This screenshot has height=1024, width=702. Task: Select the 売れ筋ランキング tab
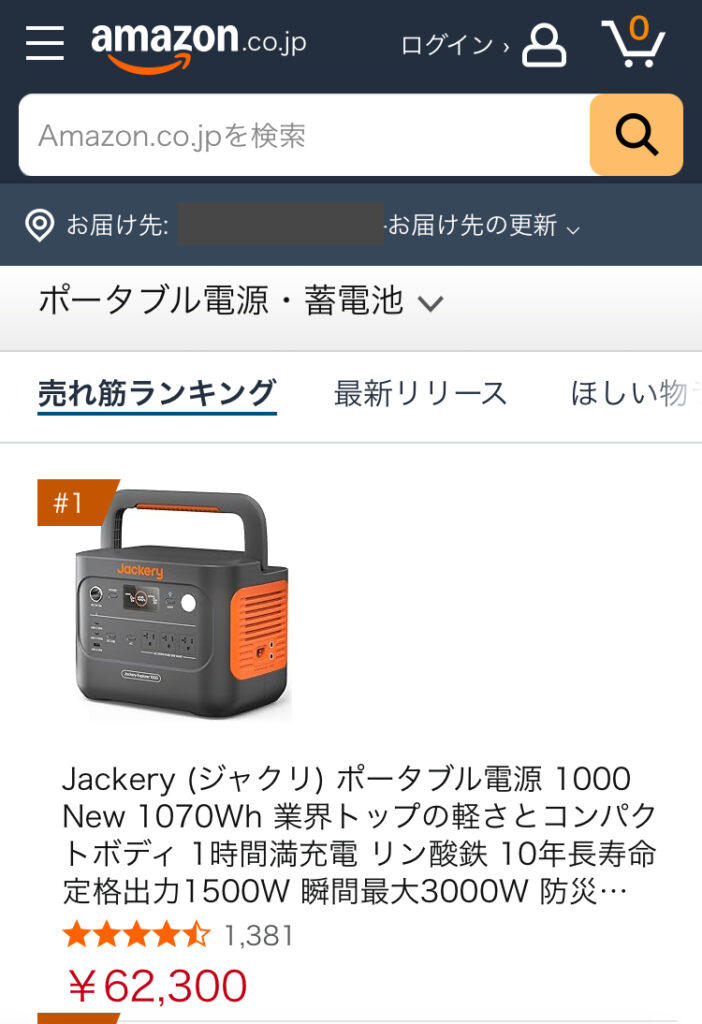(x=157, y=394)
